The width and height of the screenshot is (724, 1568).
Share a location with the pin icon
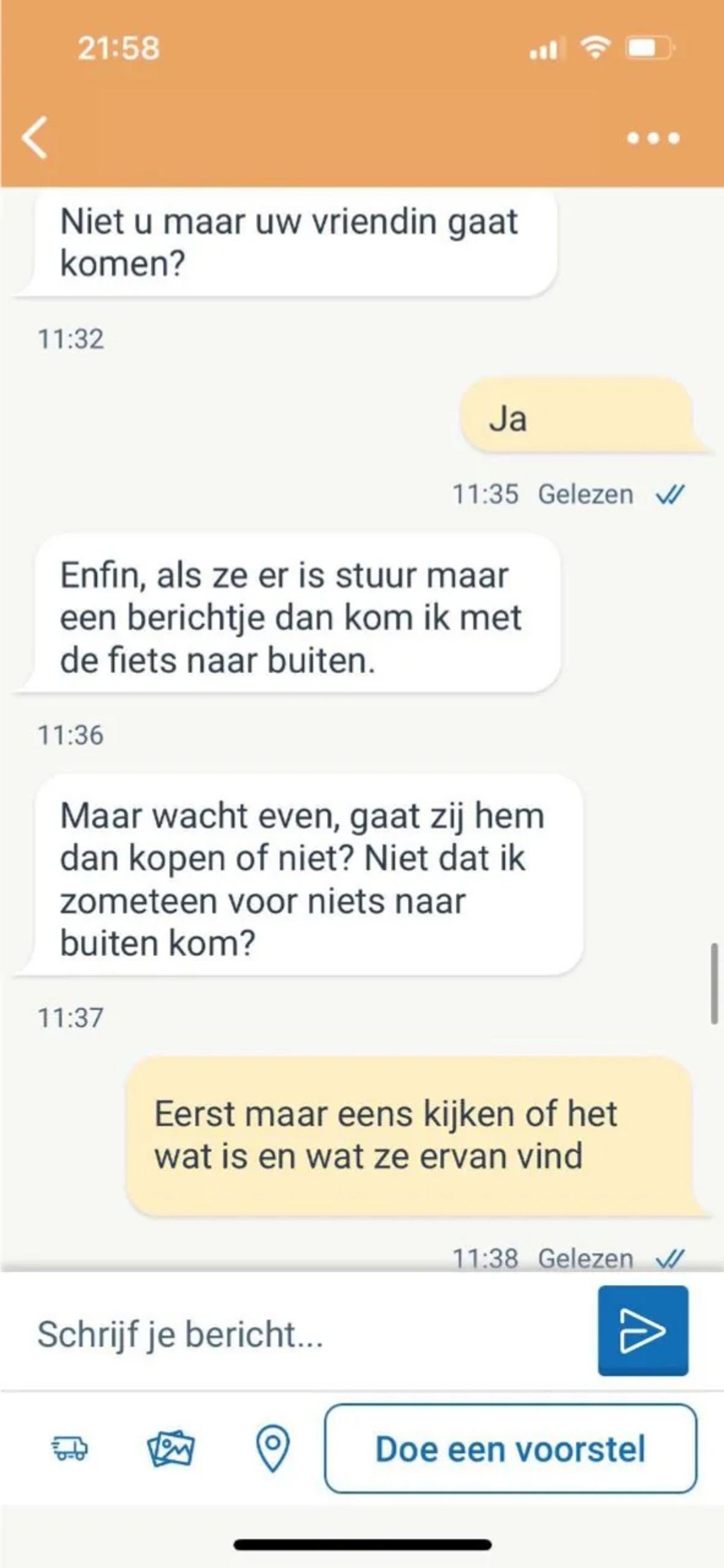272,1449
